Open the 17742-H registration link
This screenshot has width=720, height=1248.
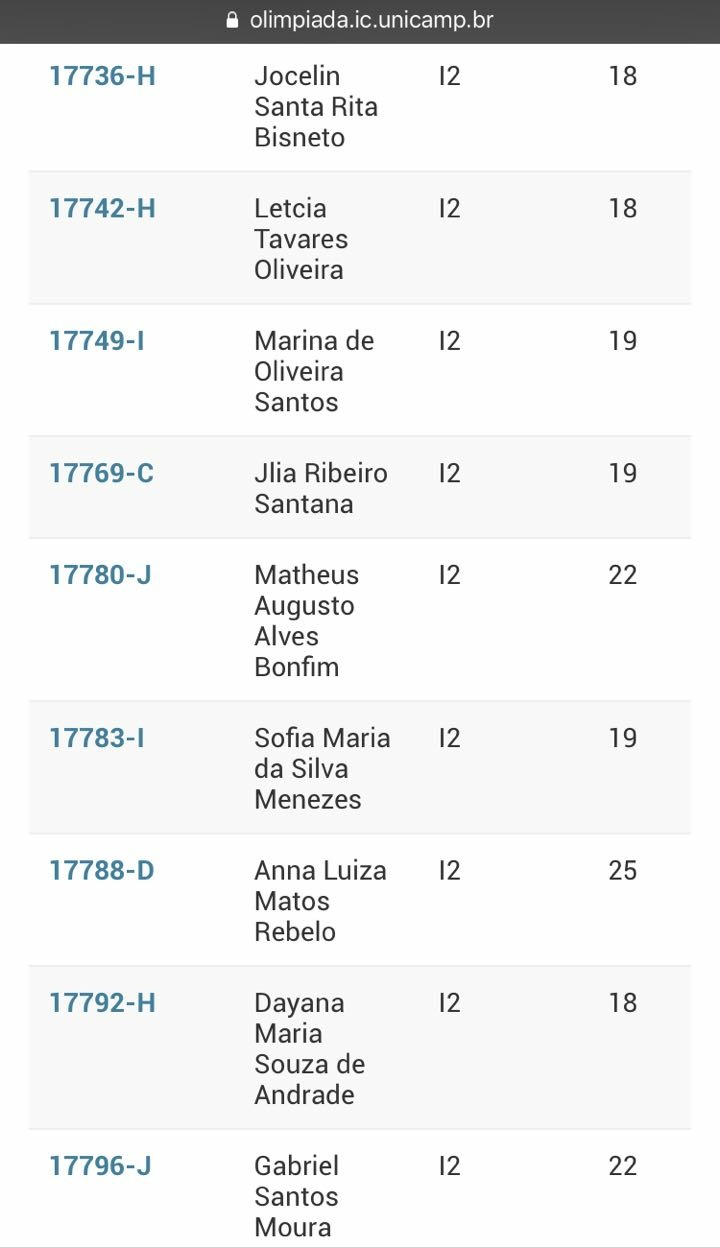point(102,208)
